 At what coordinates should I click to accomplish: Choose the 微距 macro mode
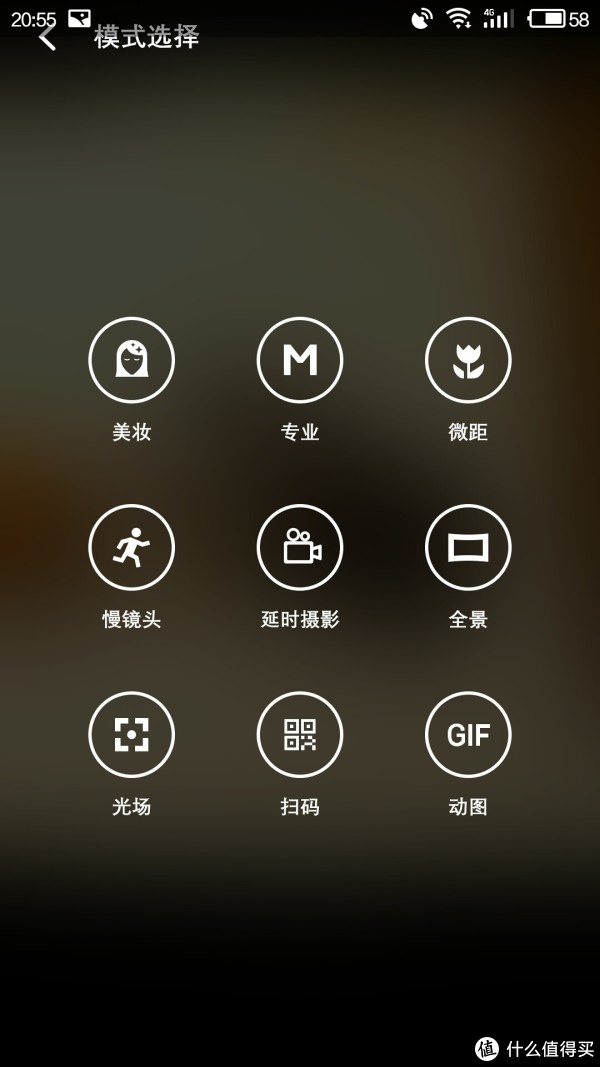pos(468,359)
